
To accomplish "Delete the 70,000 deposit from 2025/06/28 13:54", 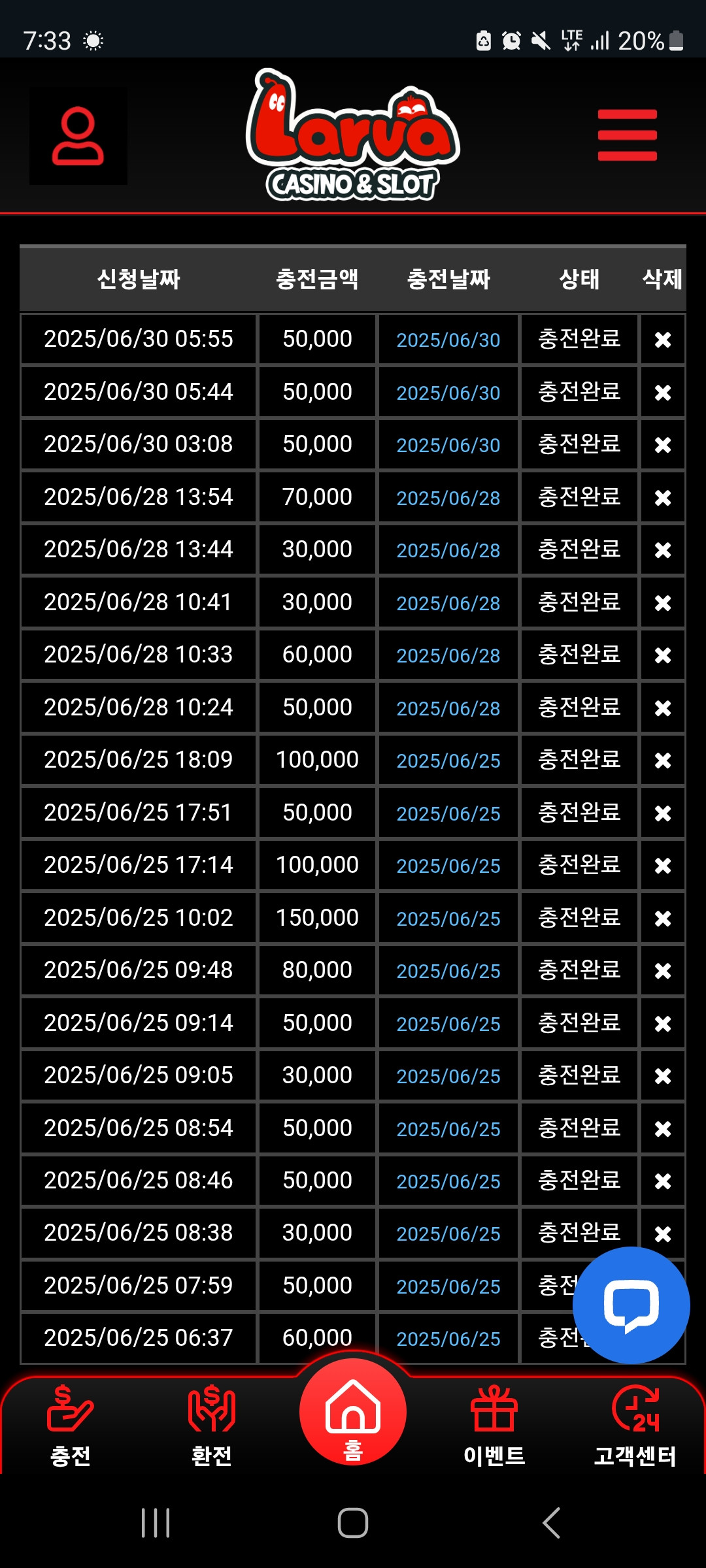I will pyautogui.click(x=663, y=498).
